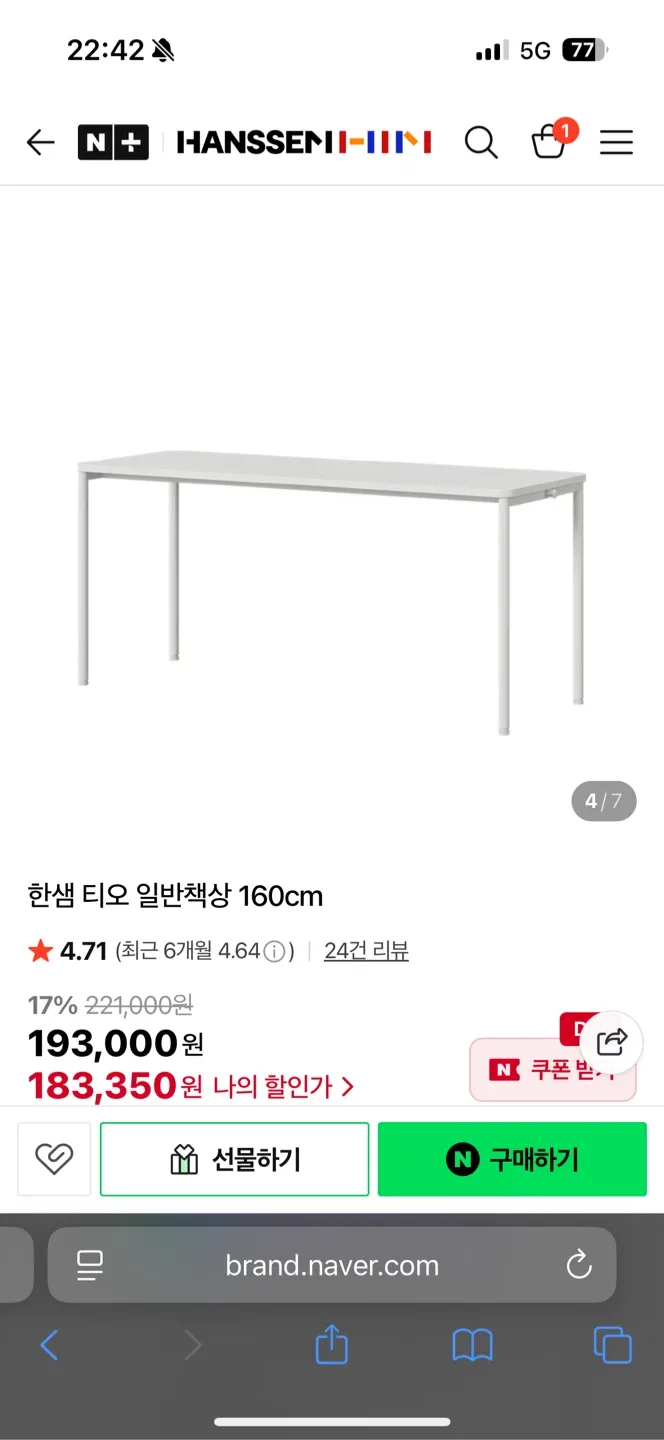Open Safari bookmarks
Screen dimensions: 664x1440
pos(472,1345)
